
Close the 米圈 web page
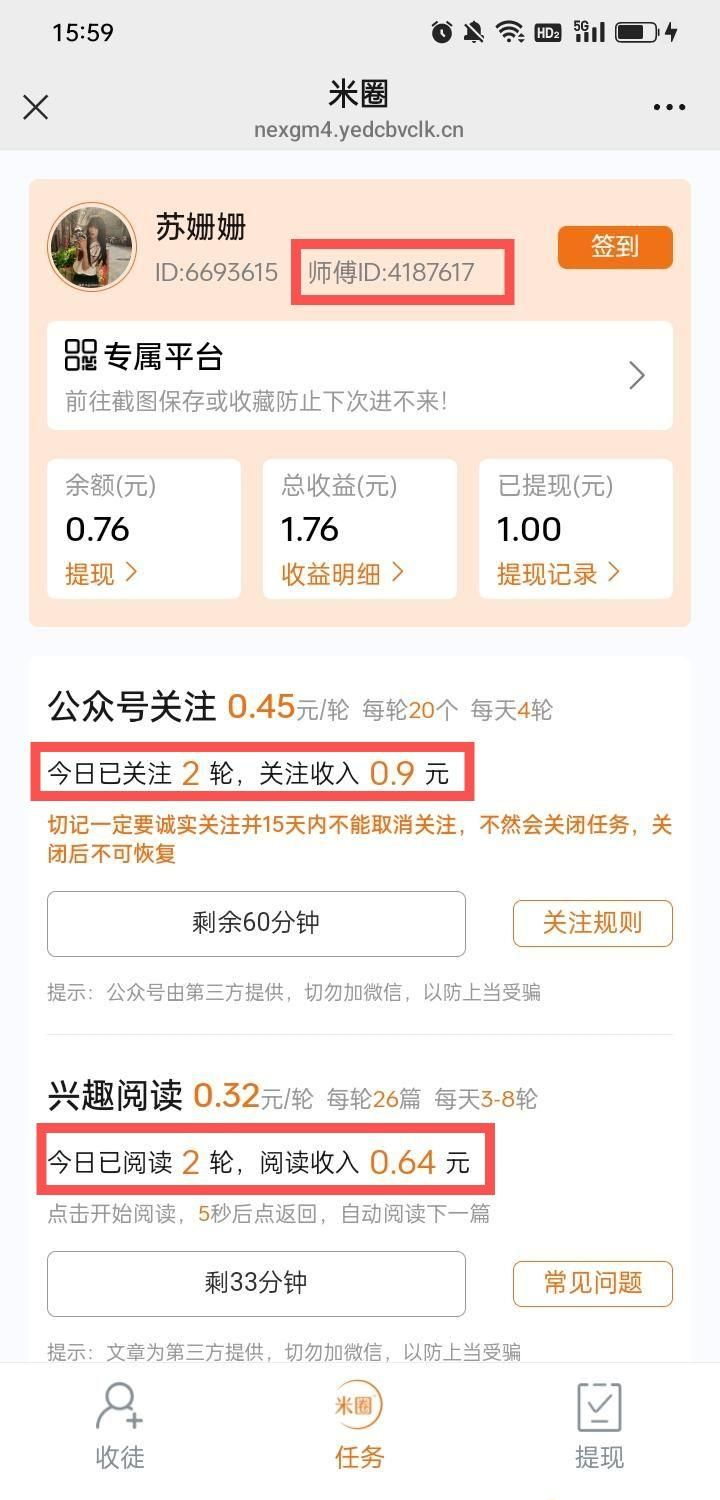click(36, 108)
